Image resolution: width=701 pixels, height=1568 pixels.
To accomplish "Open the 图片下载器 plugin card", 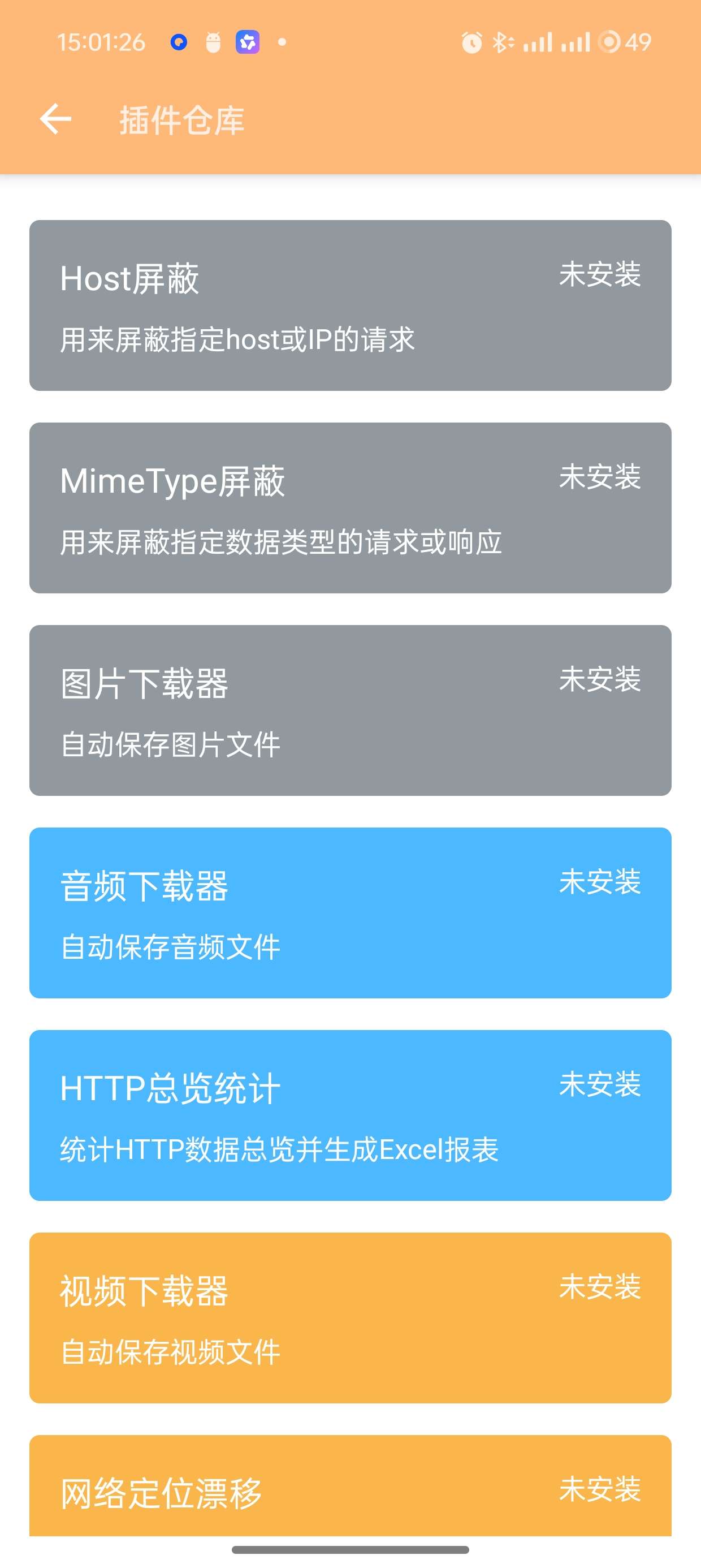I will [350, 710].
